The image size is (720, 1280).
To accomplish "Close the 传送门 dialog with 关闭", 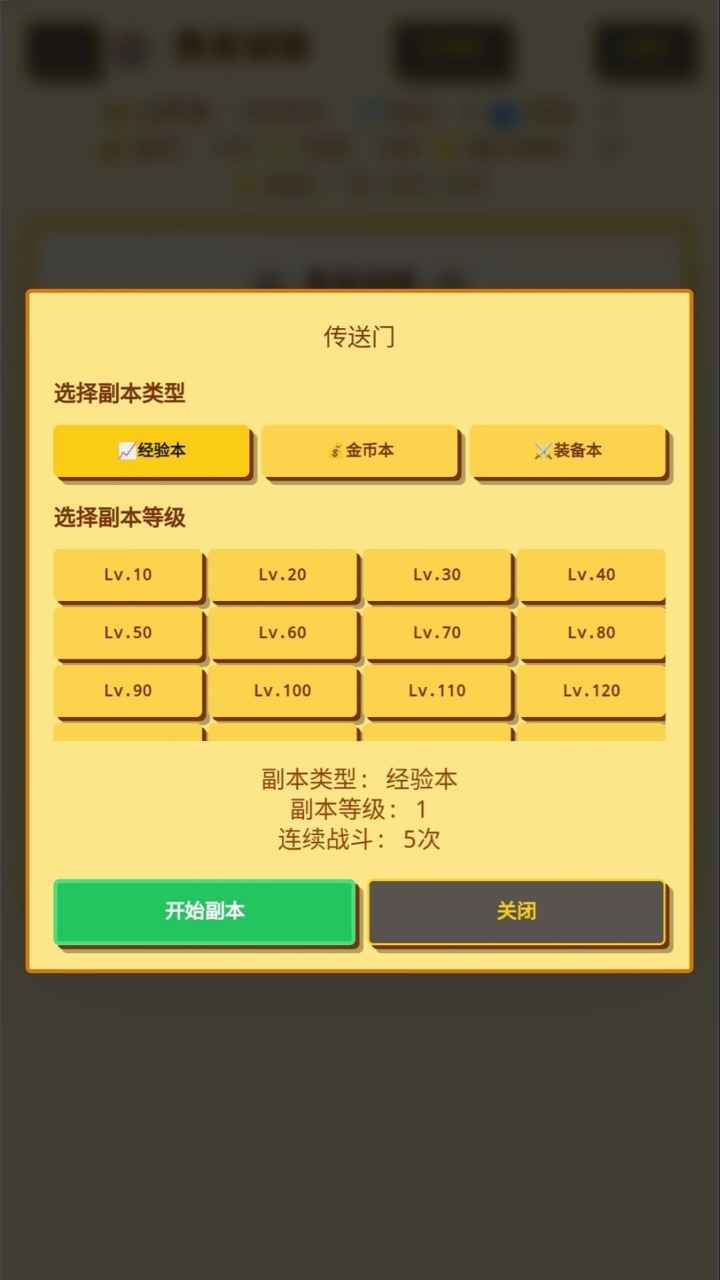I will pyautogui.click(x=516, y=911).
